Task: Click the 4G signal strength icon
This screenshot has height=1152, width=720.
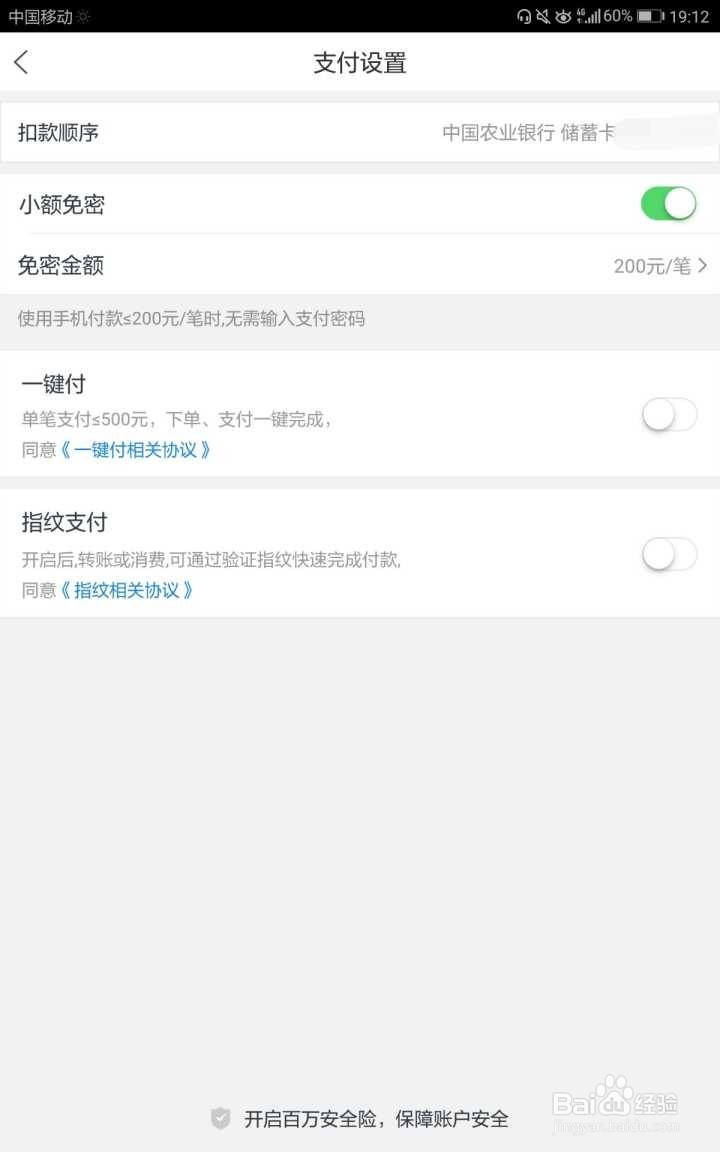Action: pyautogui.click(x=589, y=16)
